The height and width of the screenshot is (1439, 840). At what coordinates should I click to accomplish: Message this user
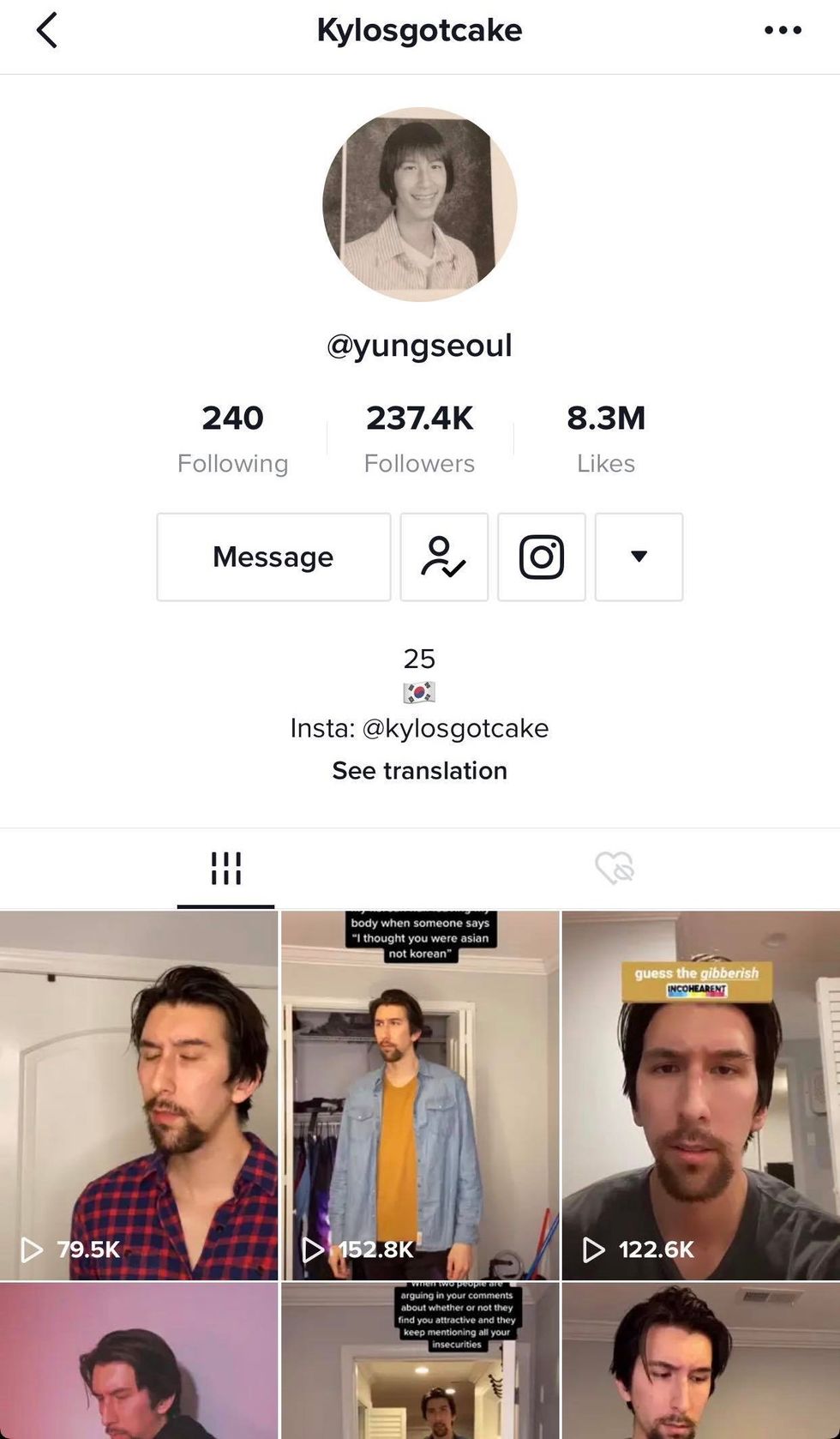pos(273,557)
